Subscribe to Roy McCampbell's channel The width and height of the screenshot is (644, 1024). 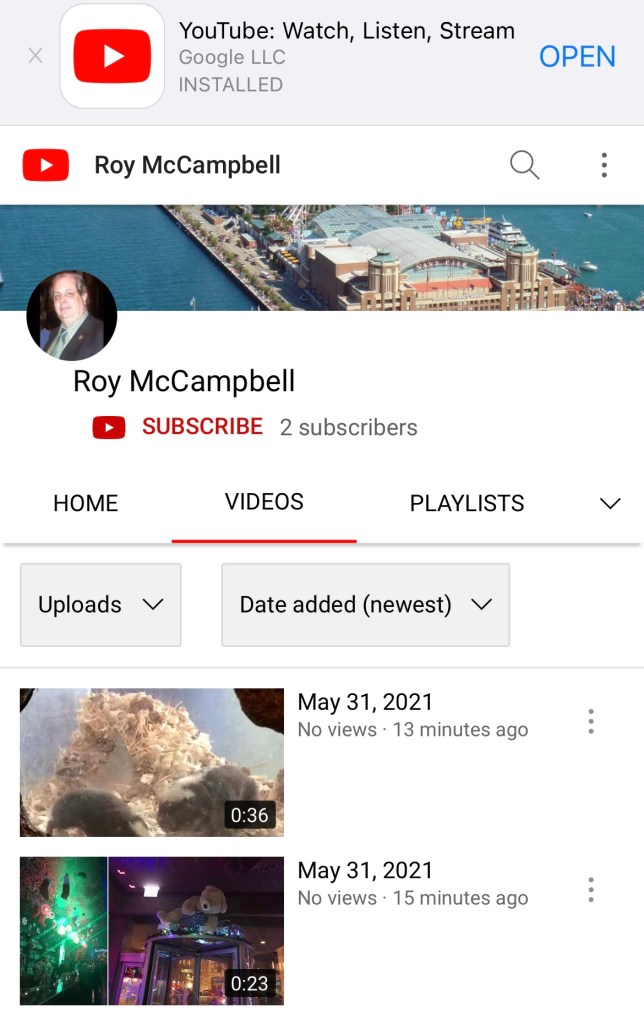pos(202,427)
